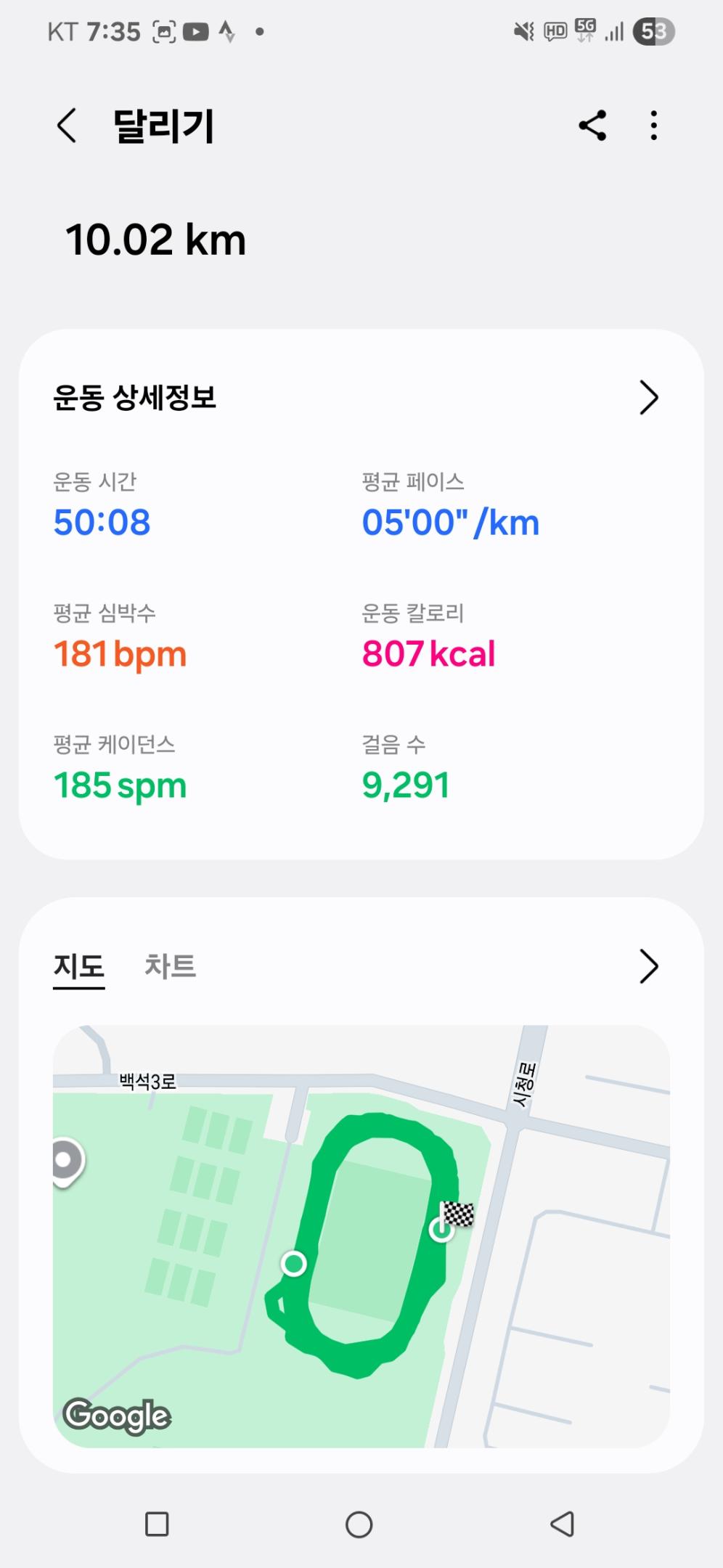The height and width of the screenshot is (1568, 723).
Task: Open the full map view chevron
Action: coord(648,966)
